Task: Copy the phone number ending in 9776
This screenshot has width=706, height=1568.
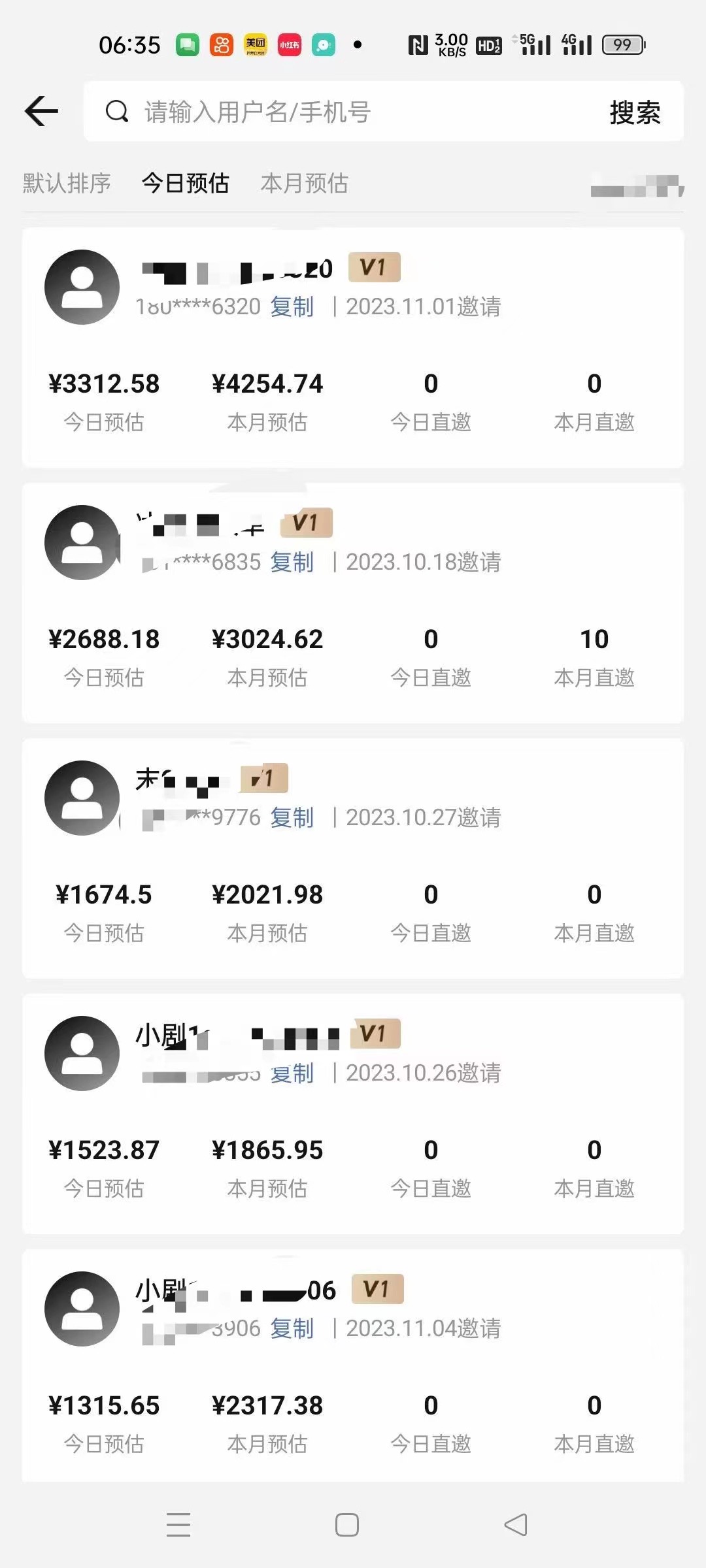Action: (292, 817)
